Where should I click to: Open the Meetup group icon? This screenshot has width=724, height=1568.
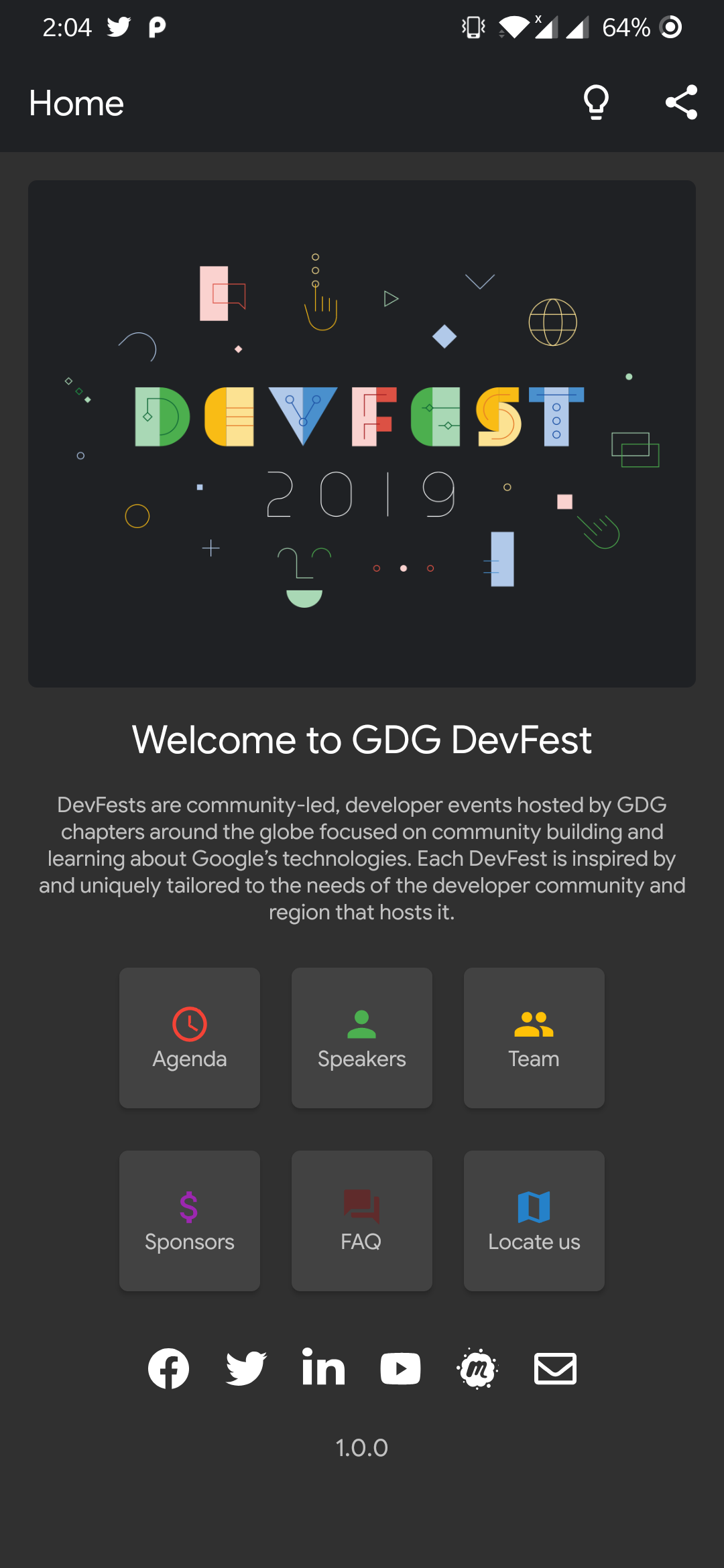coord(477,1368)
